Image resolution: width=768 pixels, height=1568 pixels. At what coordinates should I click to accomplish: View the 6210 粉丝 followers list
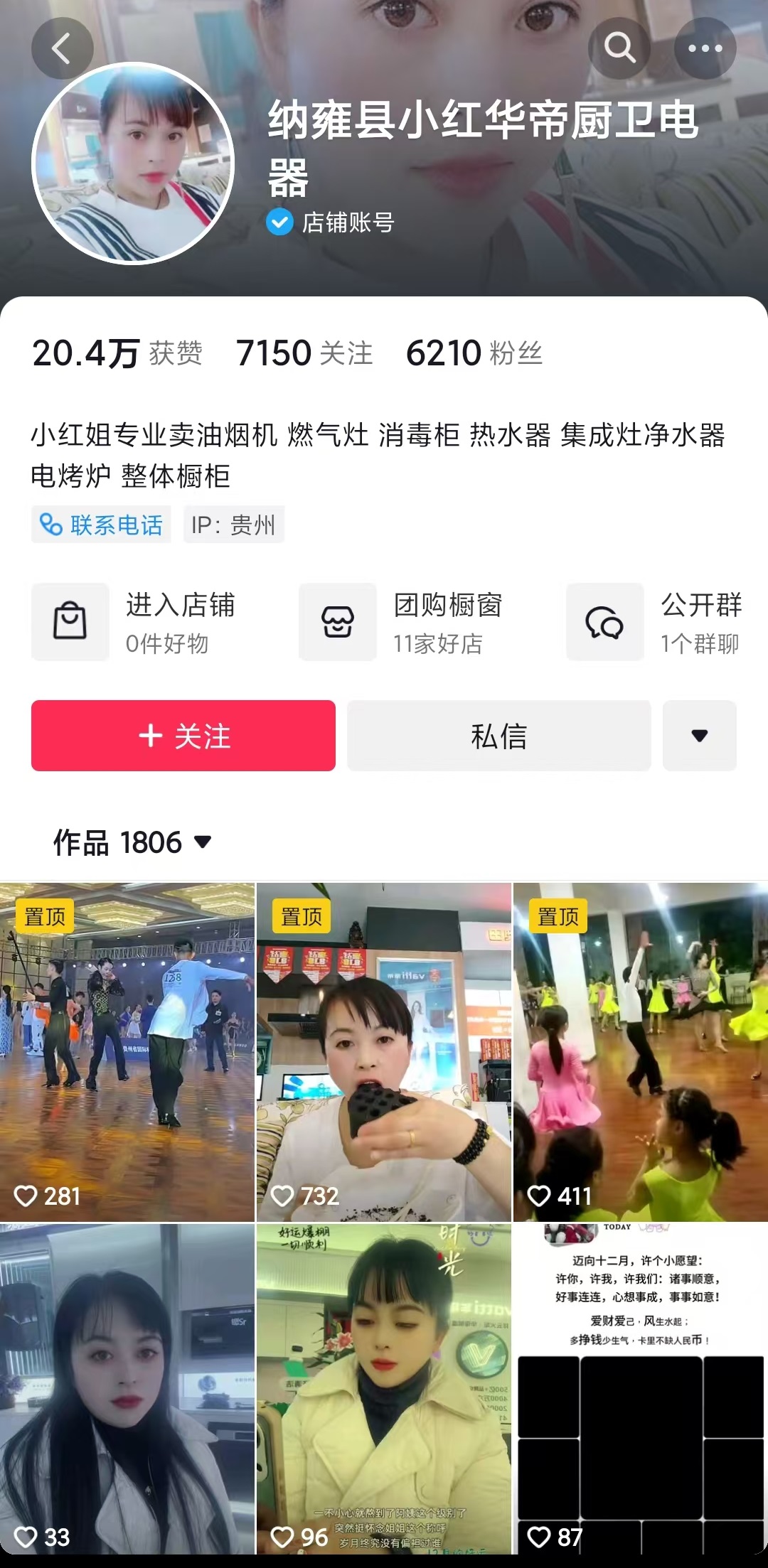point(474,353)
